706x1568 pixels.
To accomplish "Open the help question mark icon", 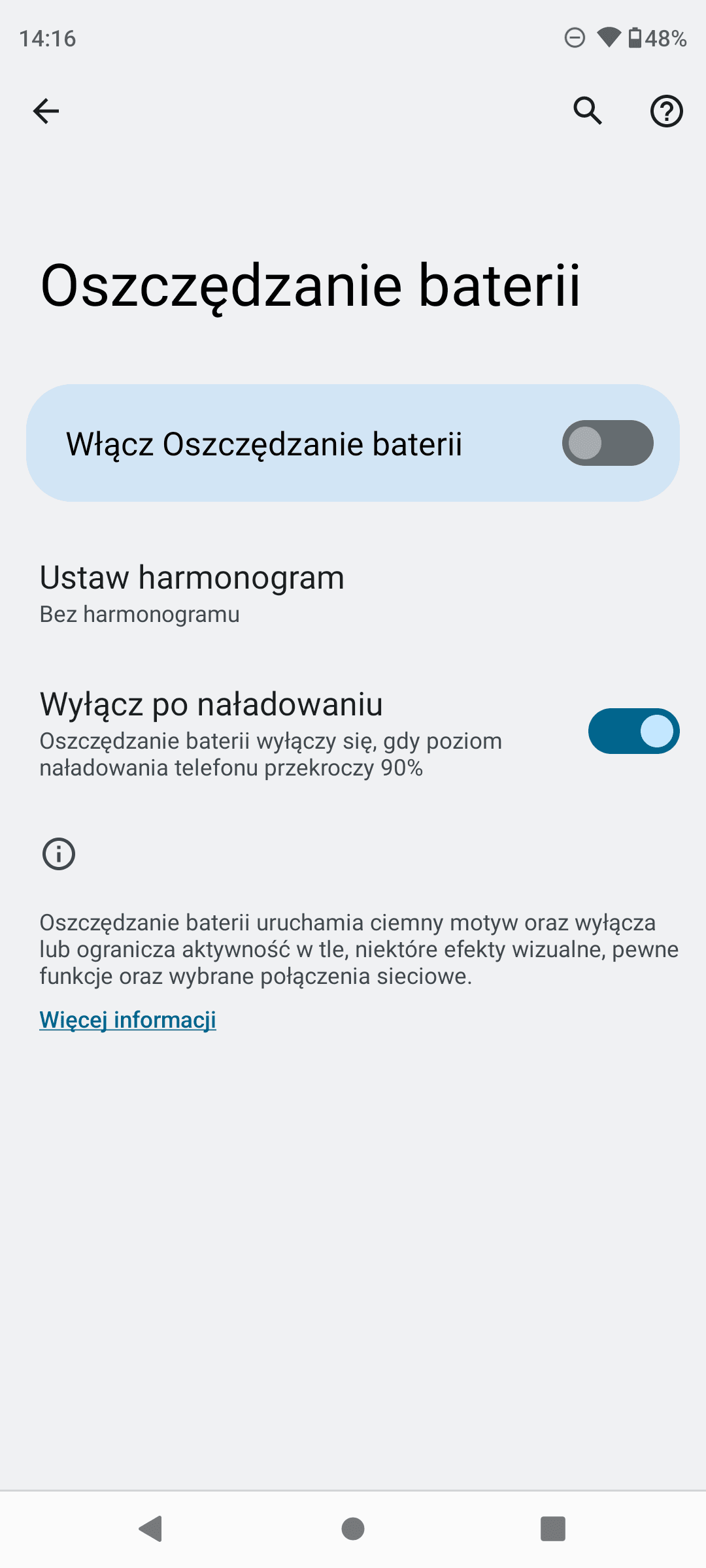I will [666, 111].
